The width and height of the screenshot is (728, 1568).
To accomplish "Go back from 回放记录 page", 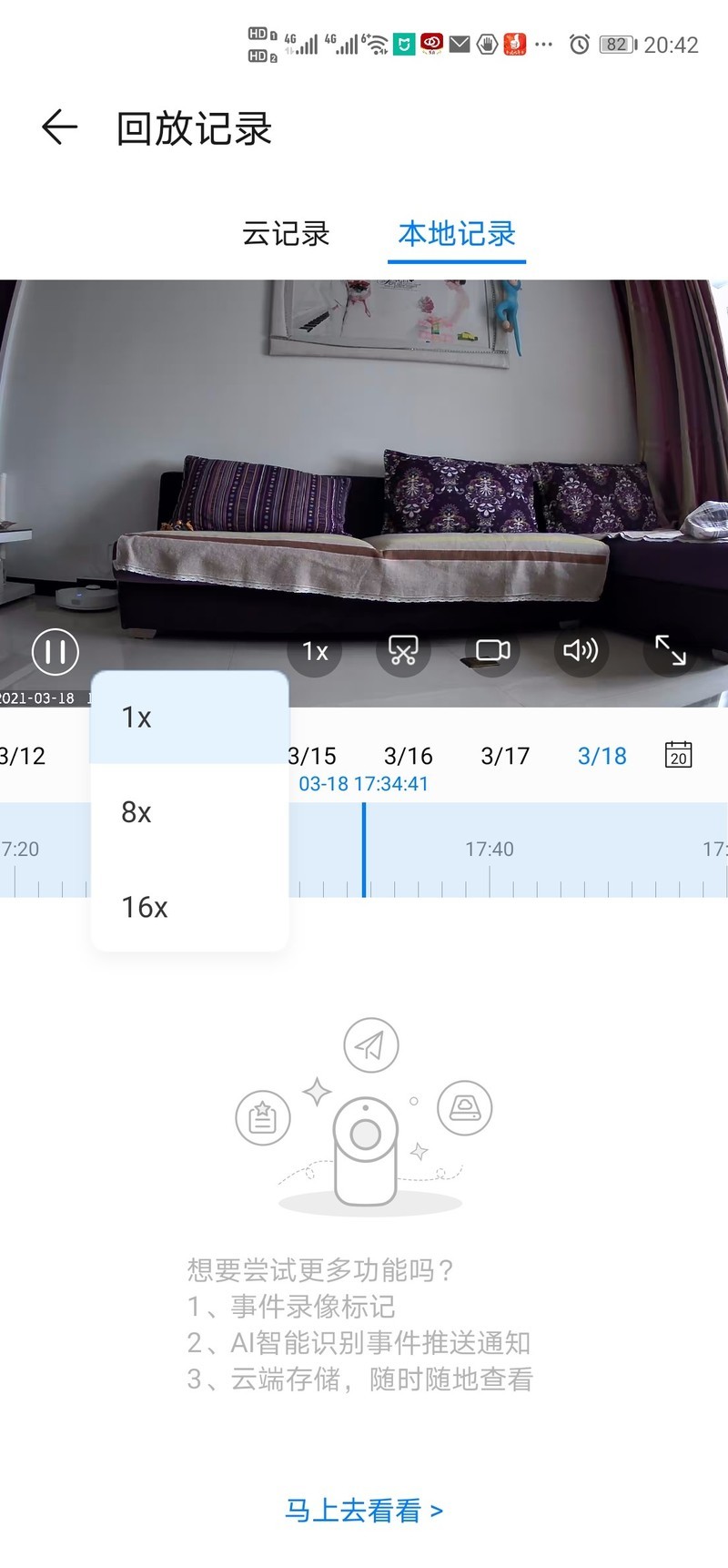I will click(60, 127).
